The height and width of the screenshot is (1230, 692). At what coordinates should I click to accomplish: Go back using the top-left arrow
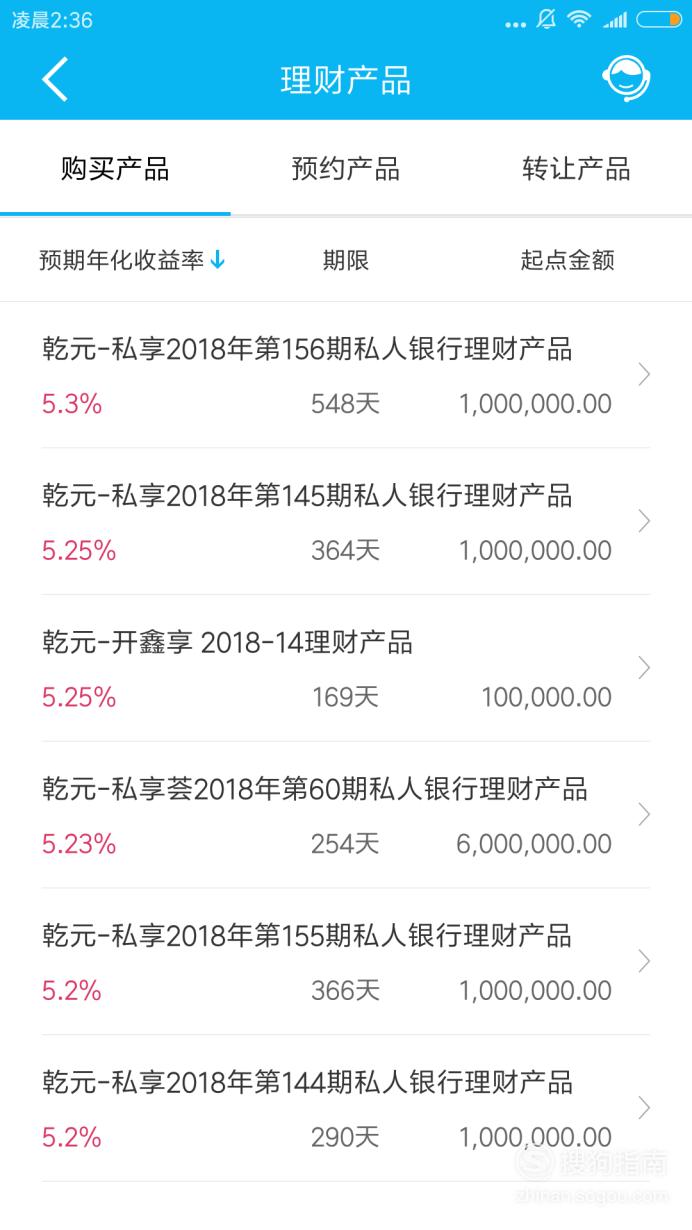tap(55, 80)
